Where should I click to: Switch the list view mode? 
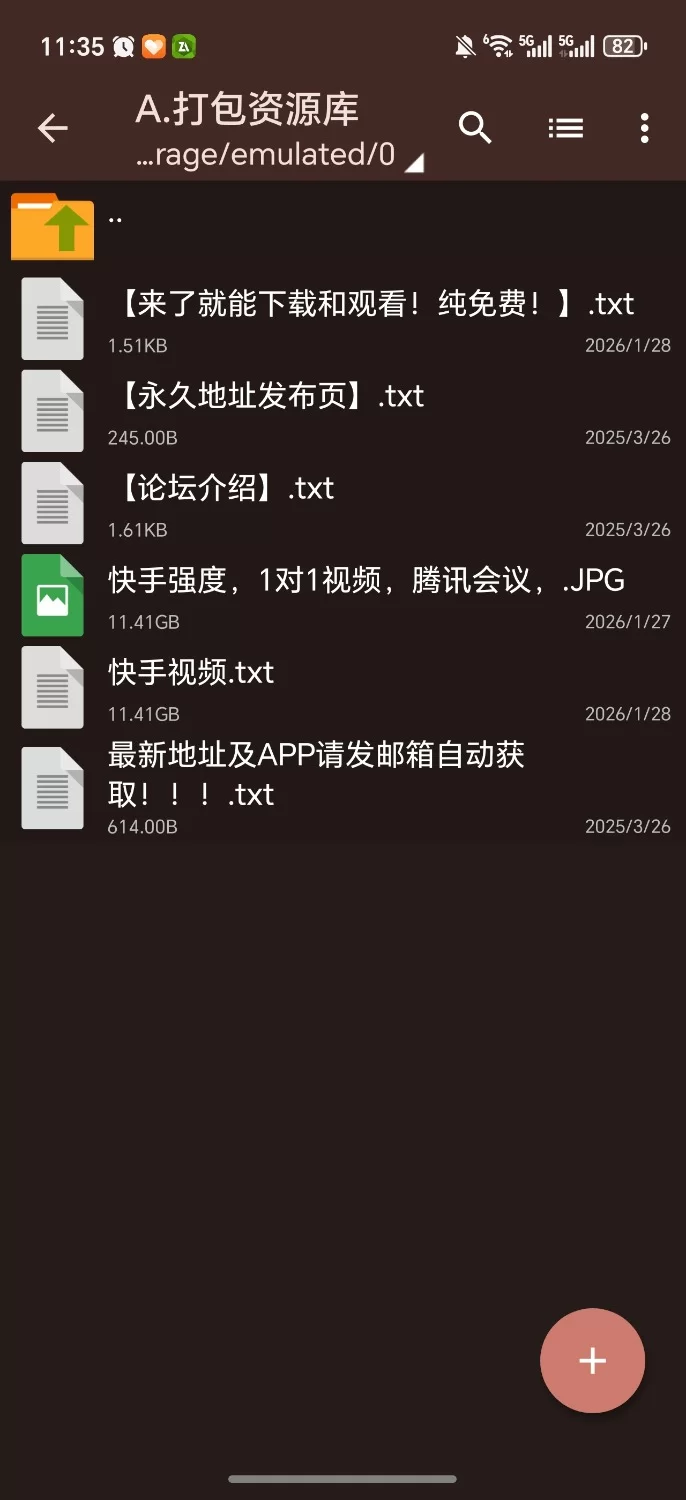565,128
